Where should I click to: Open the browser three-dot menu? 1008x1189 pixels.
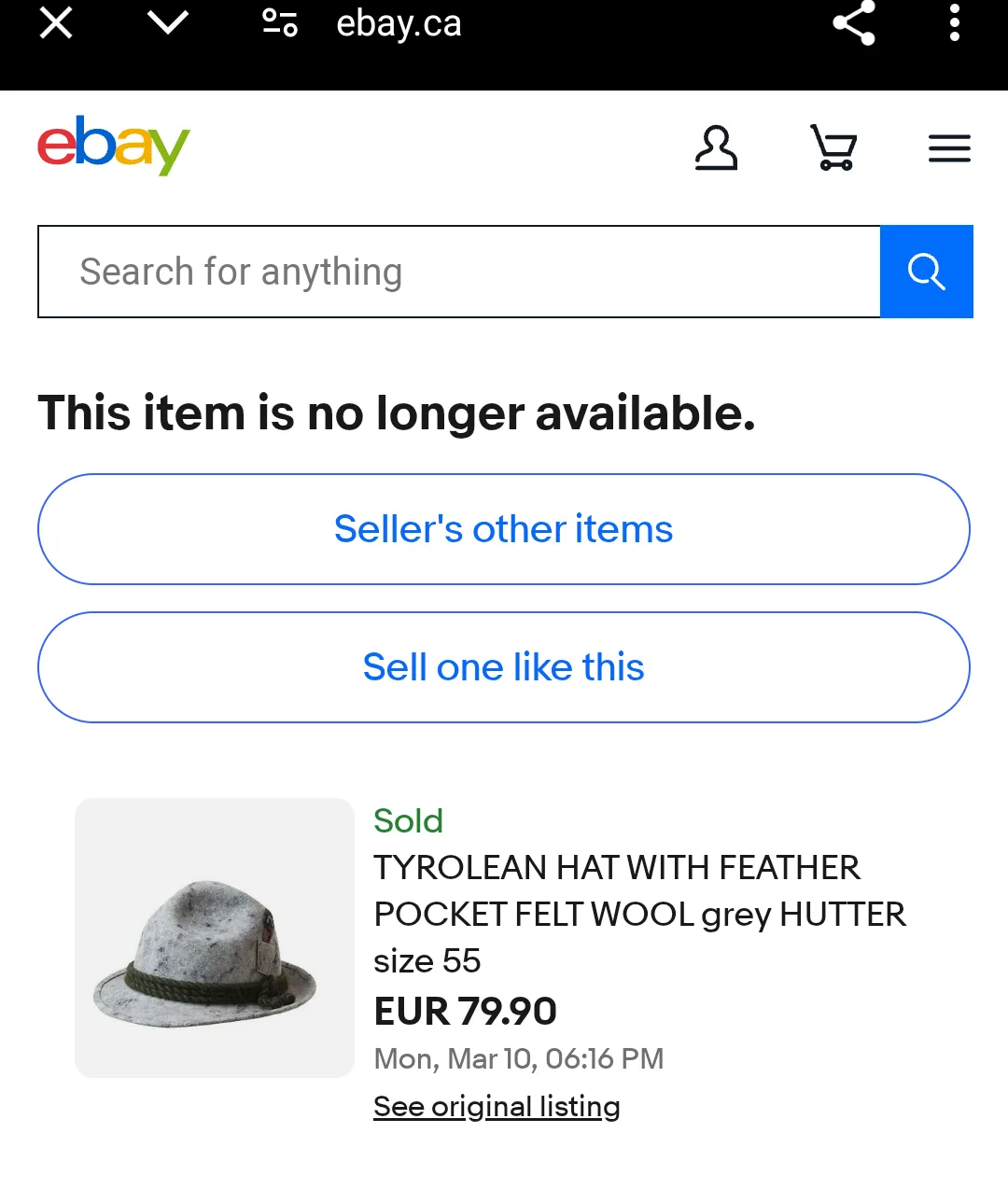tap(954, 23)
